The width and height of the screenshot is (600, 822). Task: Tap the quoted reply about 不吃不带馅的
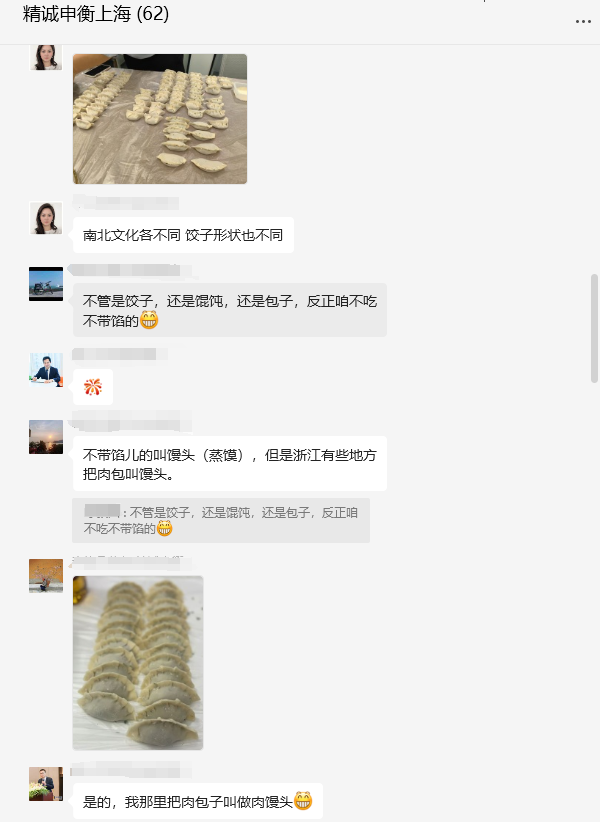221,520
